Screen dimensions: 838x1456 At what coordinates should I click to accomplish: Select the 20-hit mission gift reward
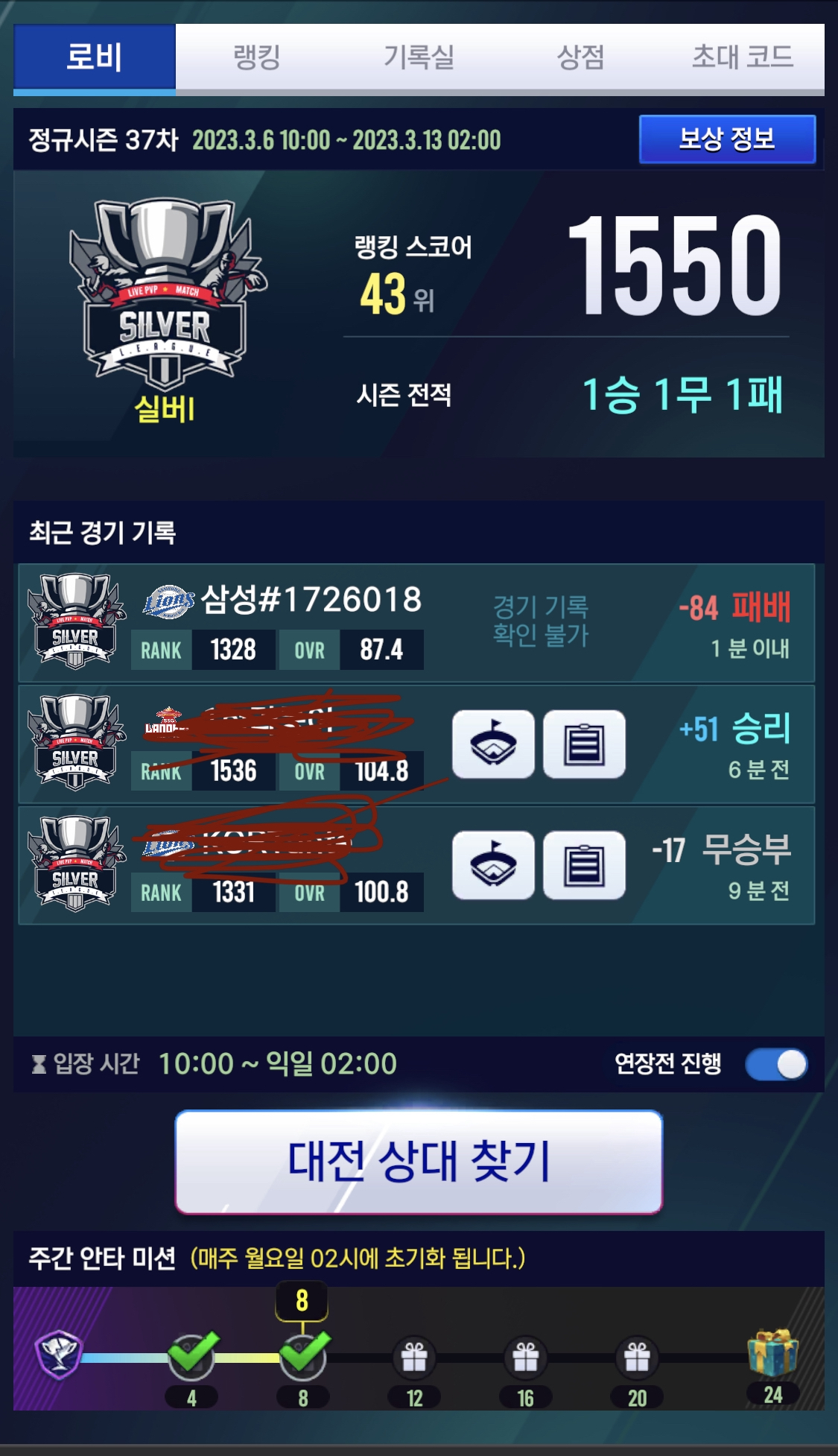[637, 1358]
